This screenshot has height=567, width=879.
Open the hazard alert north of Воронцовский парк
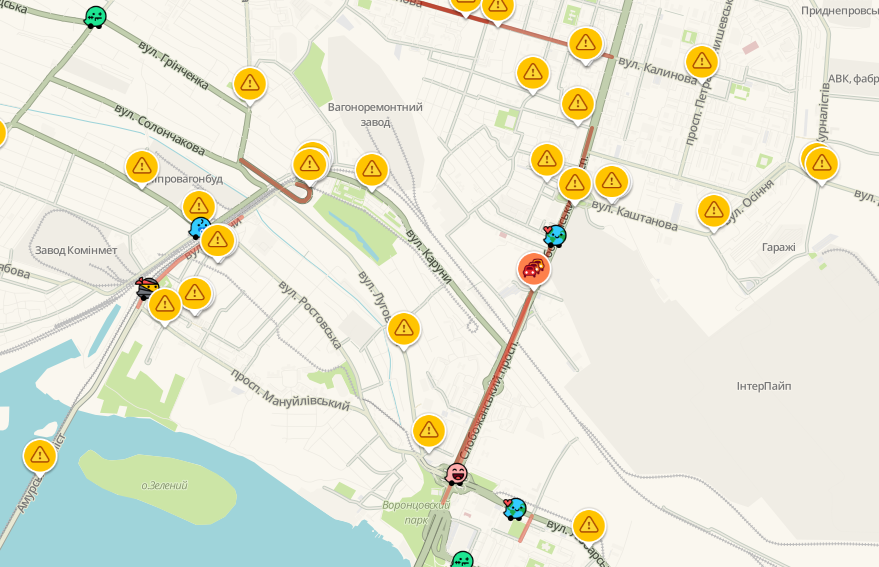[x=428, y=431]
